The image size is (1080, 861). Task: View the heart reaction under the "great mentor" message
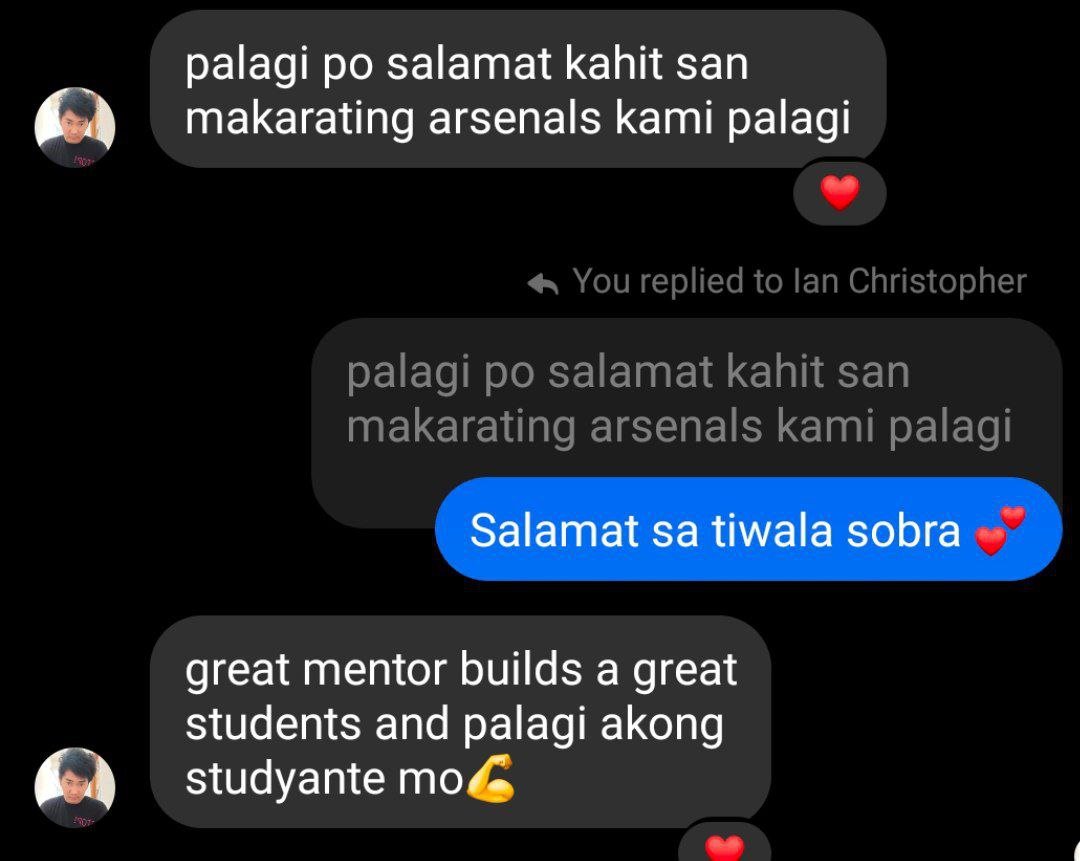(x=724, y=848)
